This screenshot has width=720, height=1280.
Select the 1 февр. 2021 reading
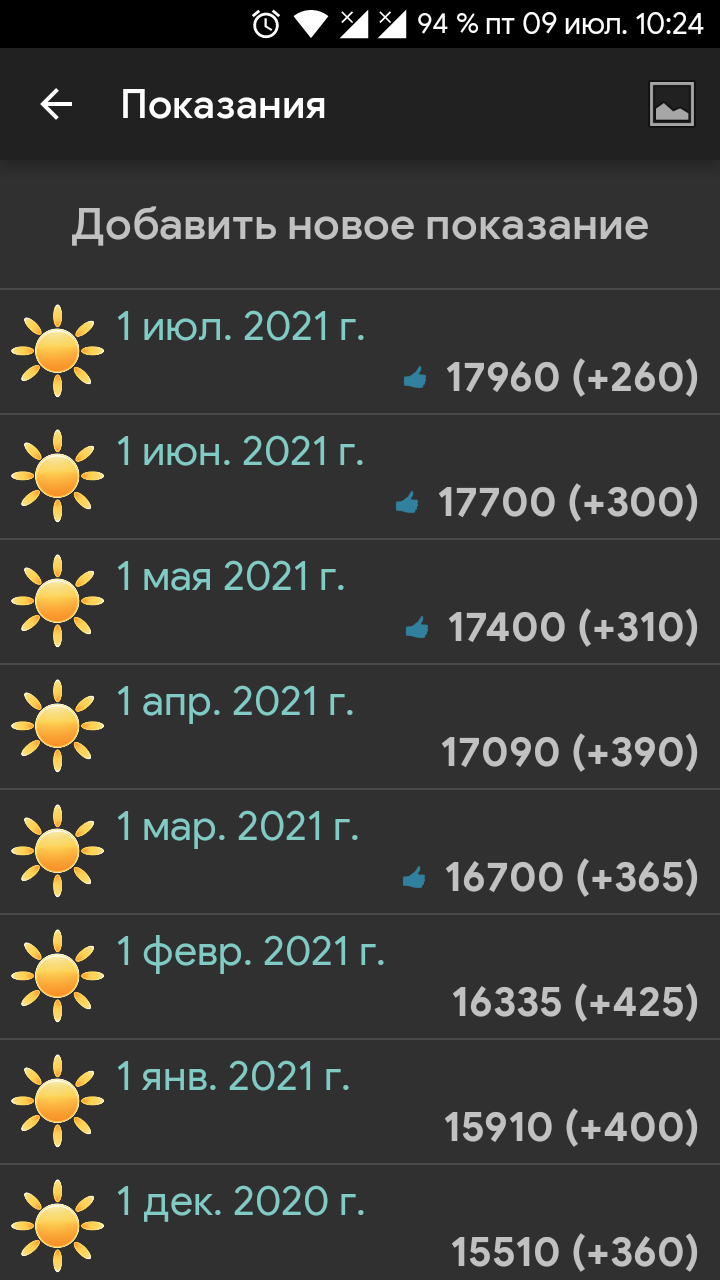click(x=360, y=977)
